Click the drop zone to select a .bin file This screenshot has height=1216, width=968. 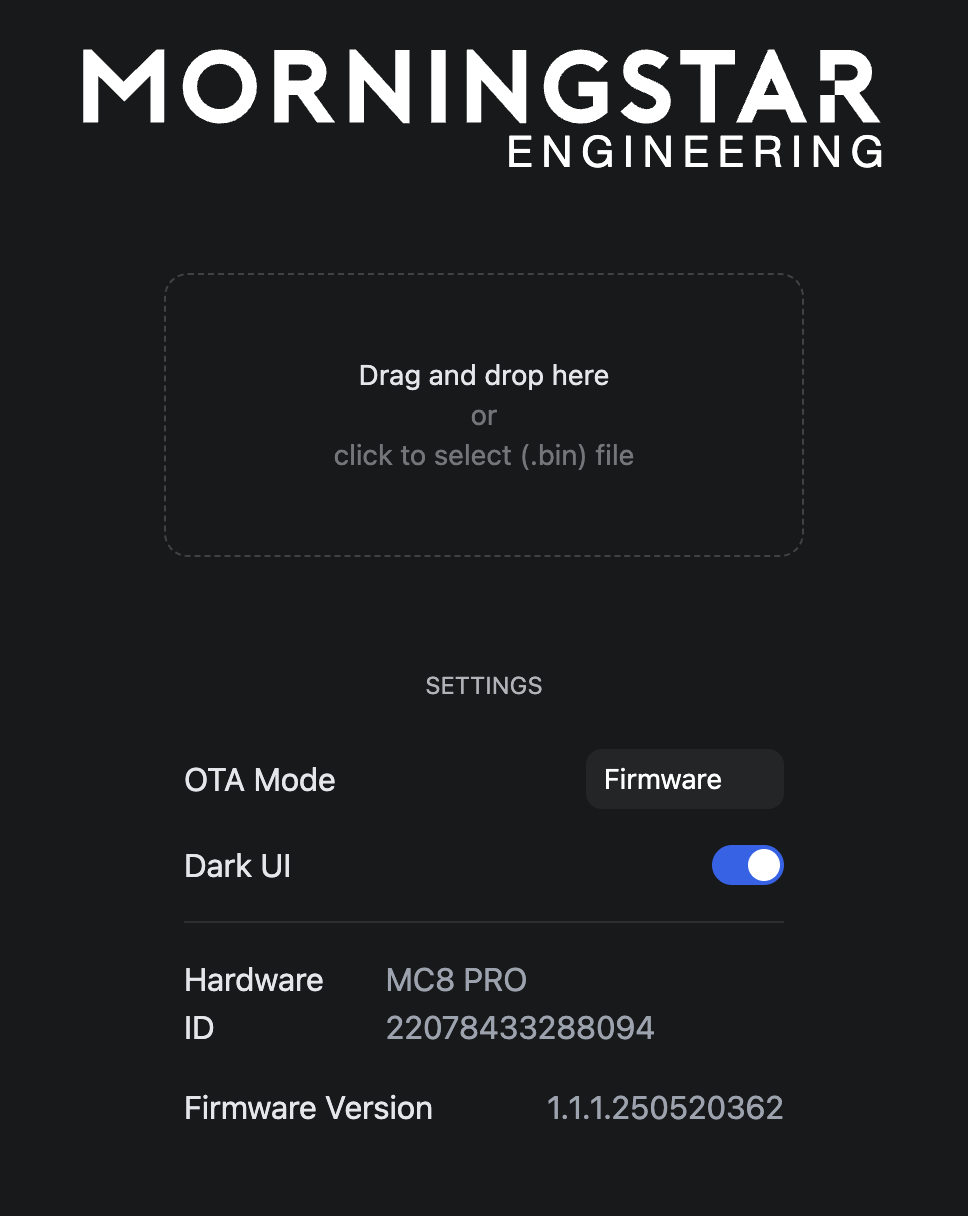coord(484,415)
